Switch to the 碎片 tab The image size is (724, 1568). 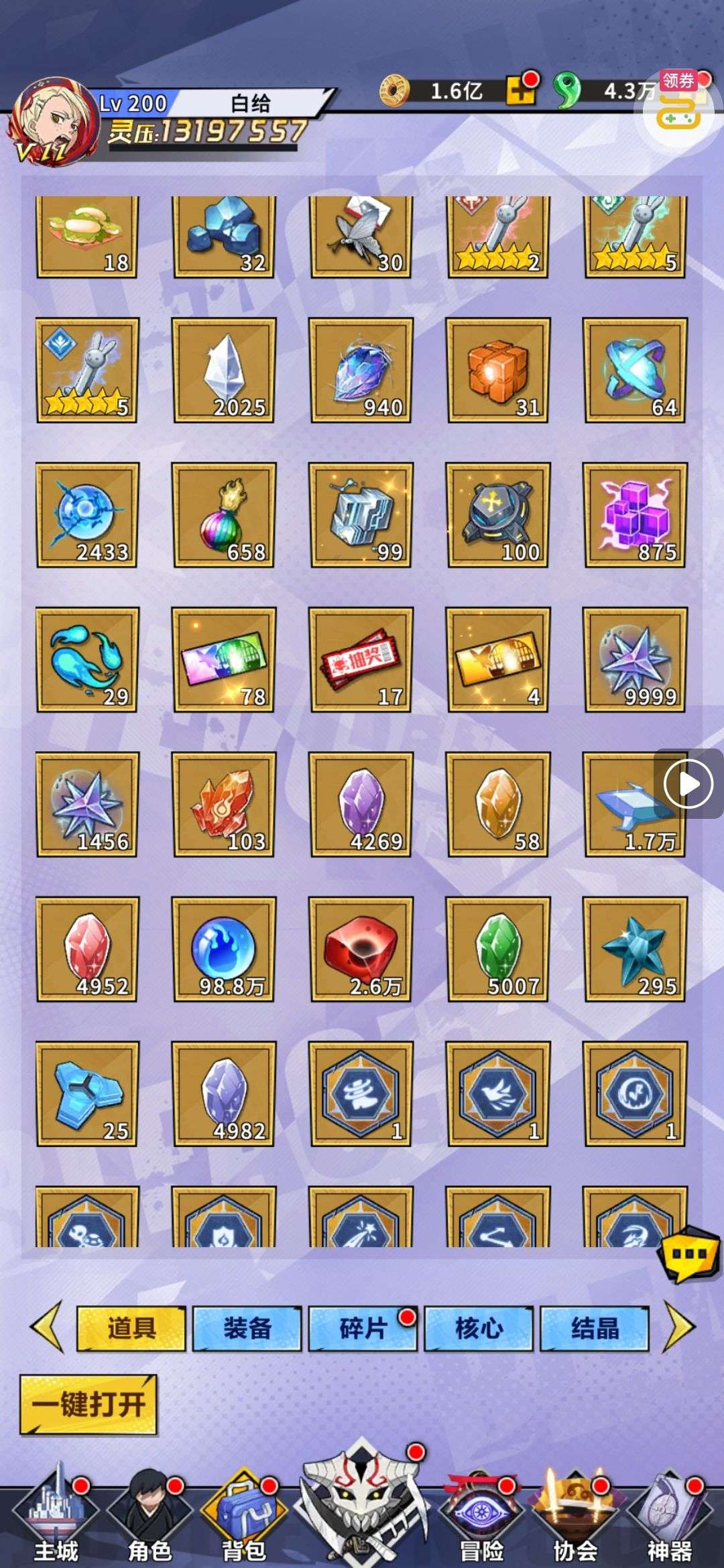point(362,1328)
